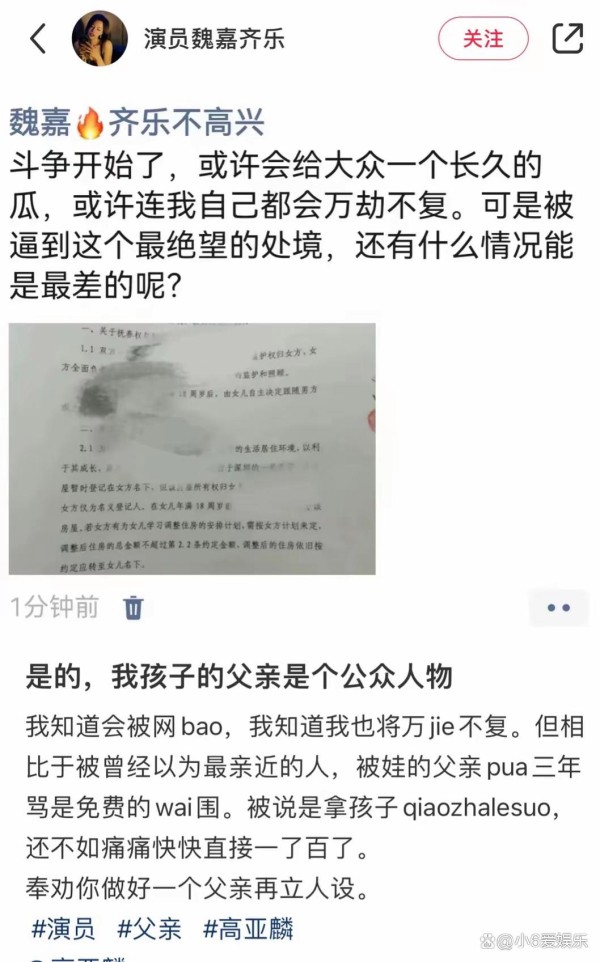Open the #演员 hashtag
The width and height of the screenshot is (600, 962).
(x=63, y=928)
